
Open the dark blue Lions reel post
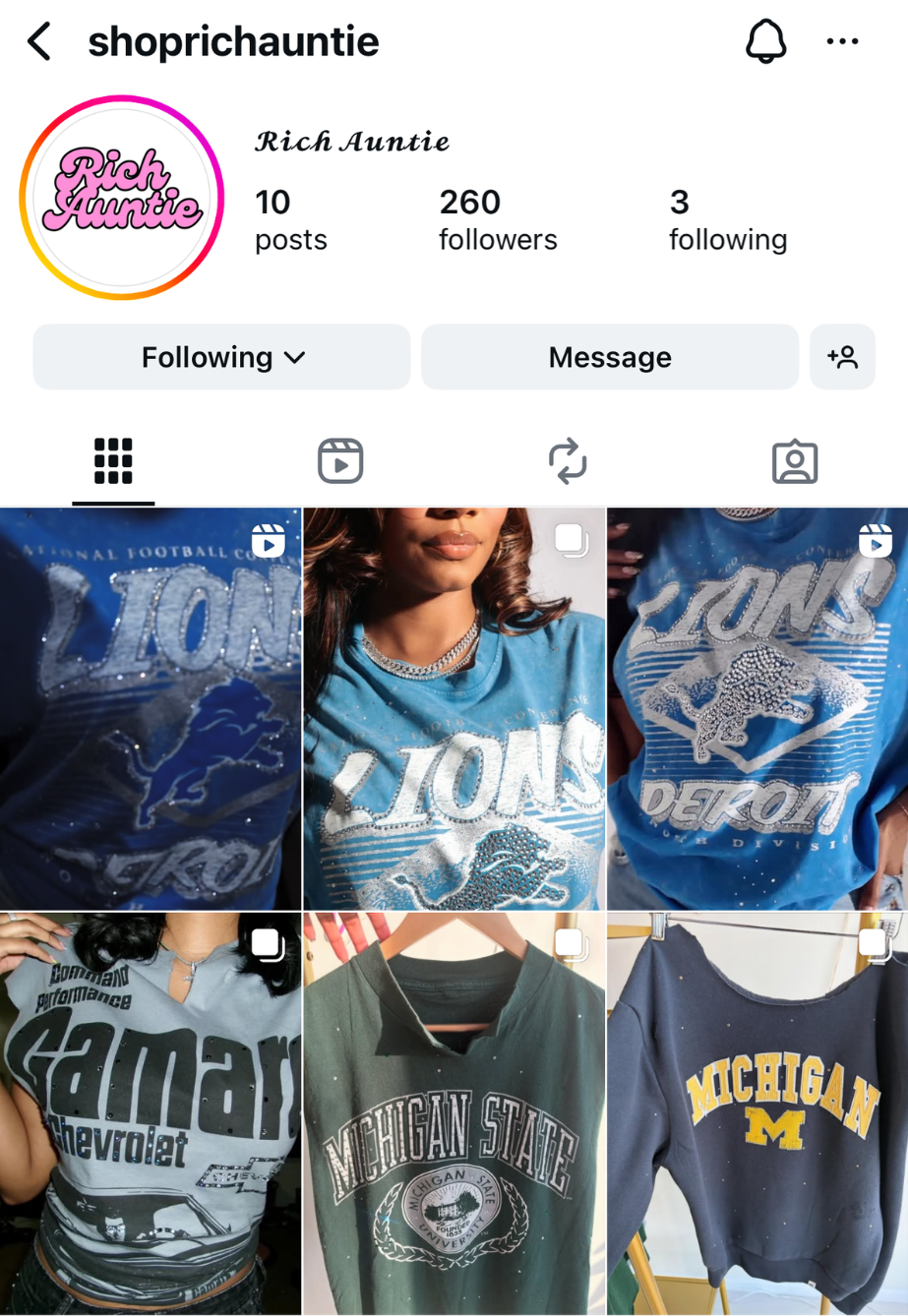151,708
